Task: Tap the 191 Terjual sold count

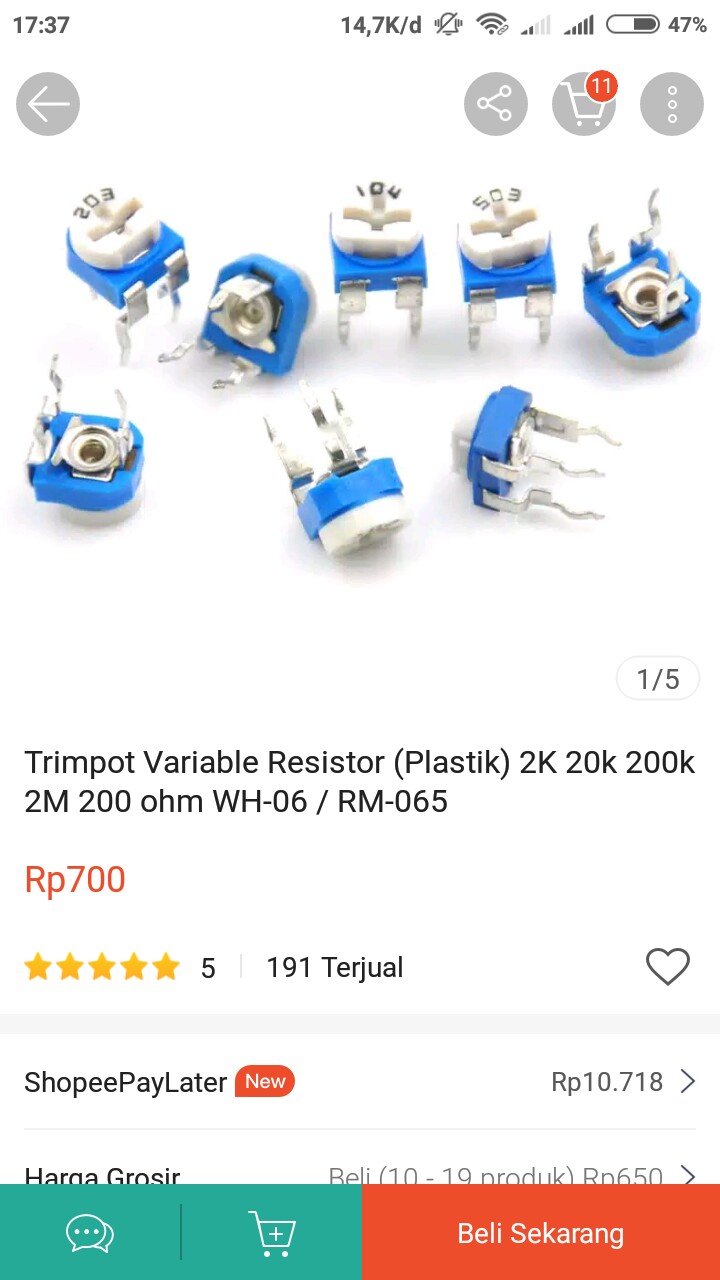Action: coord(333,966)
